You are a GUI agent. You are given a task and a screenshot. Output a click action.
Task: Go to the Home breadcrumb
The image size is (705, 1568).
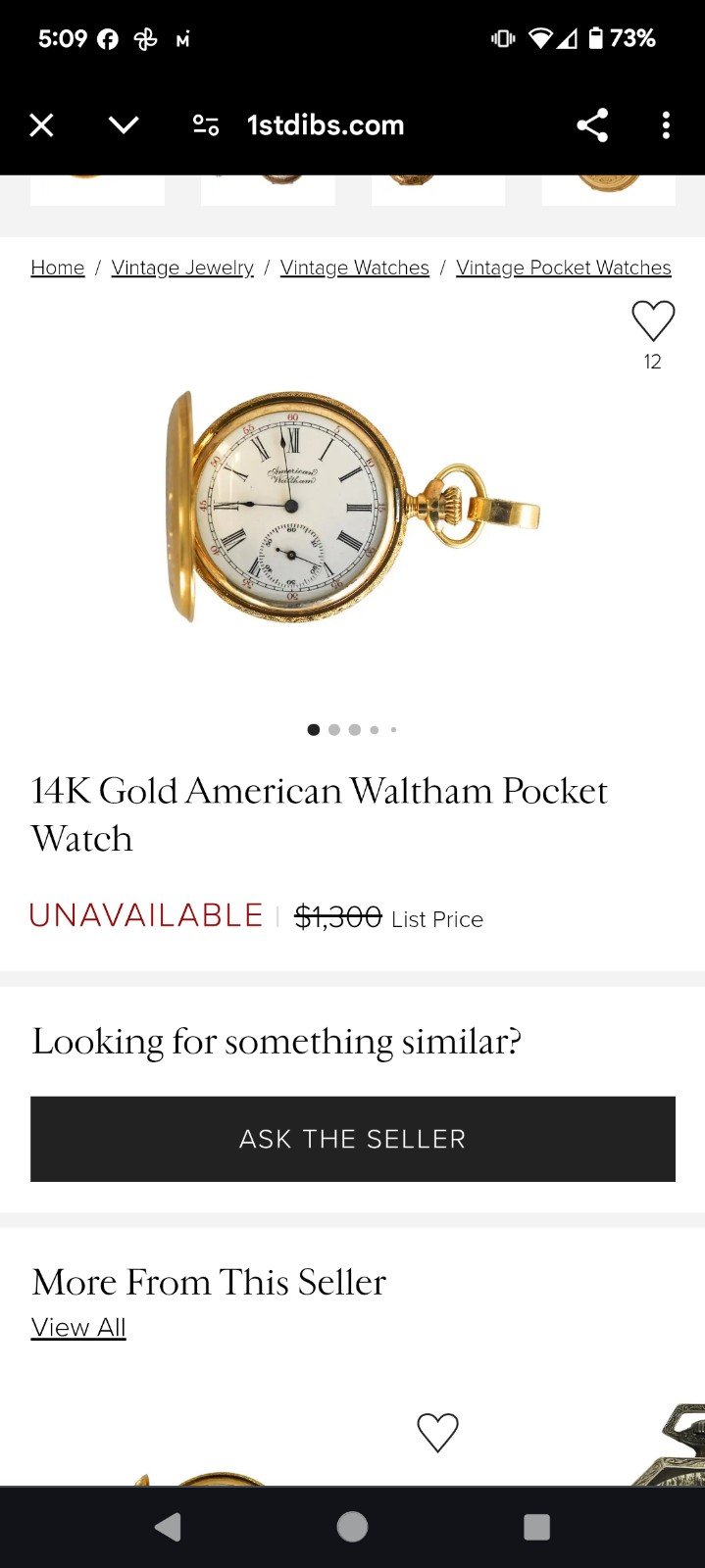point(58,268)
